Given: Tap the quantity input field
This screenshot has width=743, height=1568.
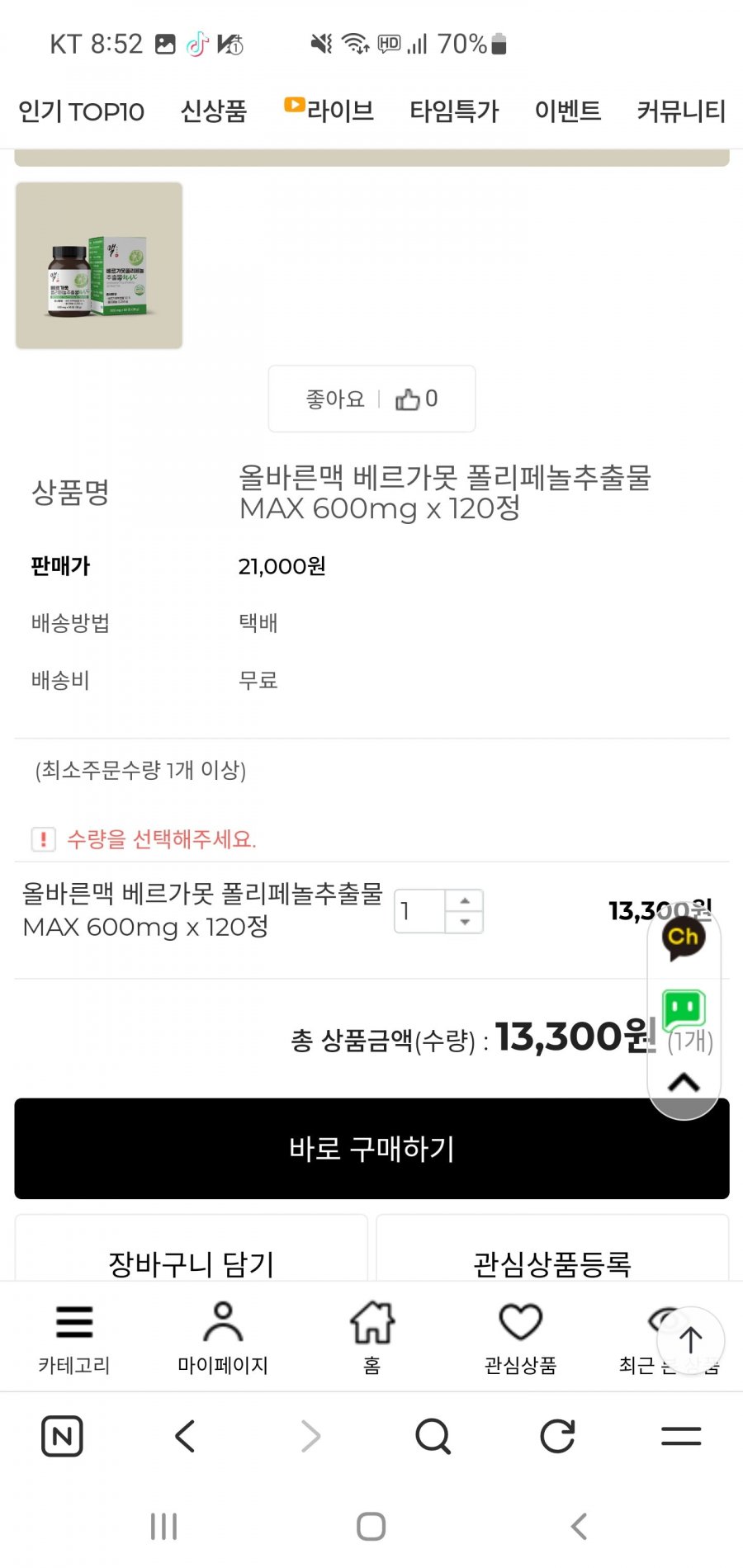Looking at the screenshot, I should coord(419,911).
